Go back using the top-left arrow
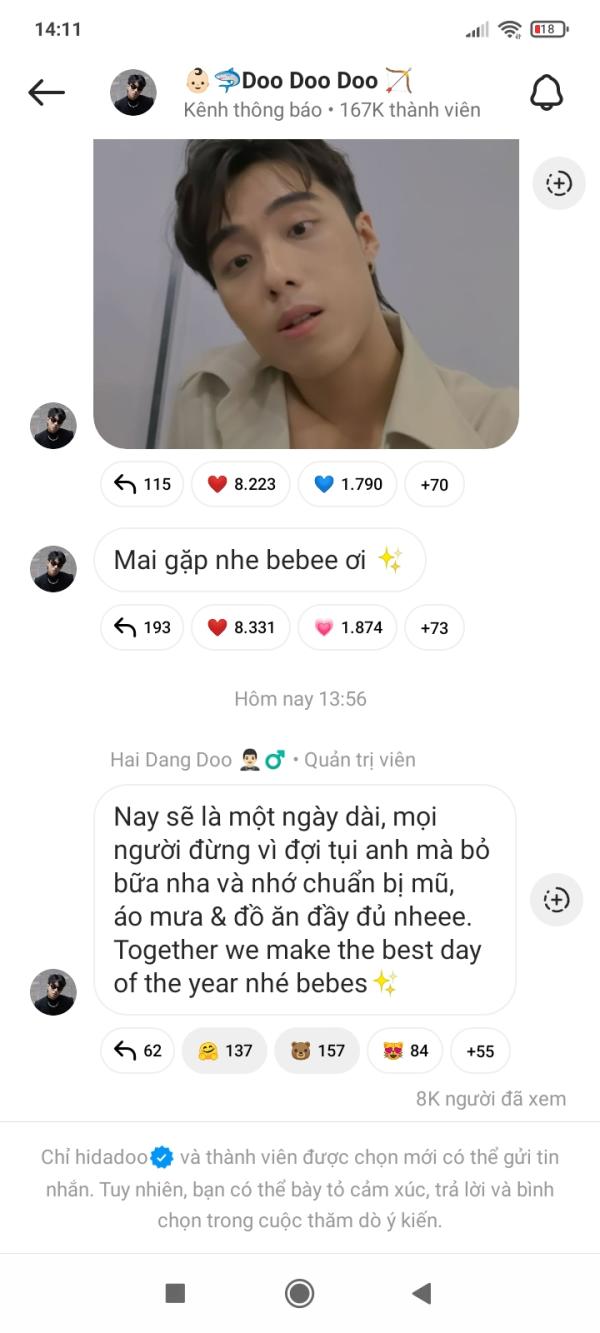600x1333 pixels. point(46,93)
